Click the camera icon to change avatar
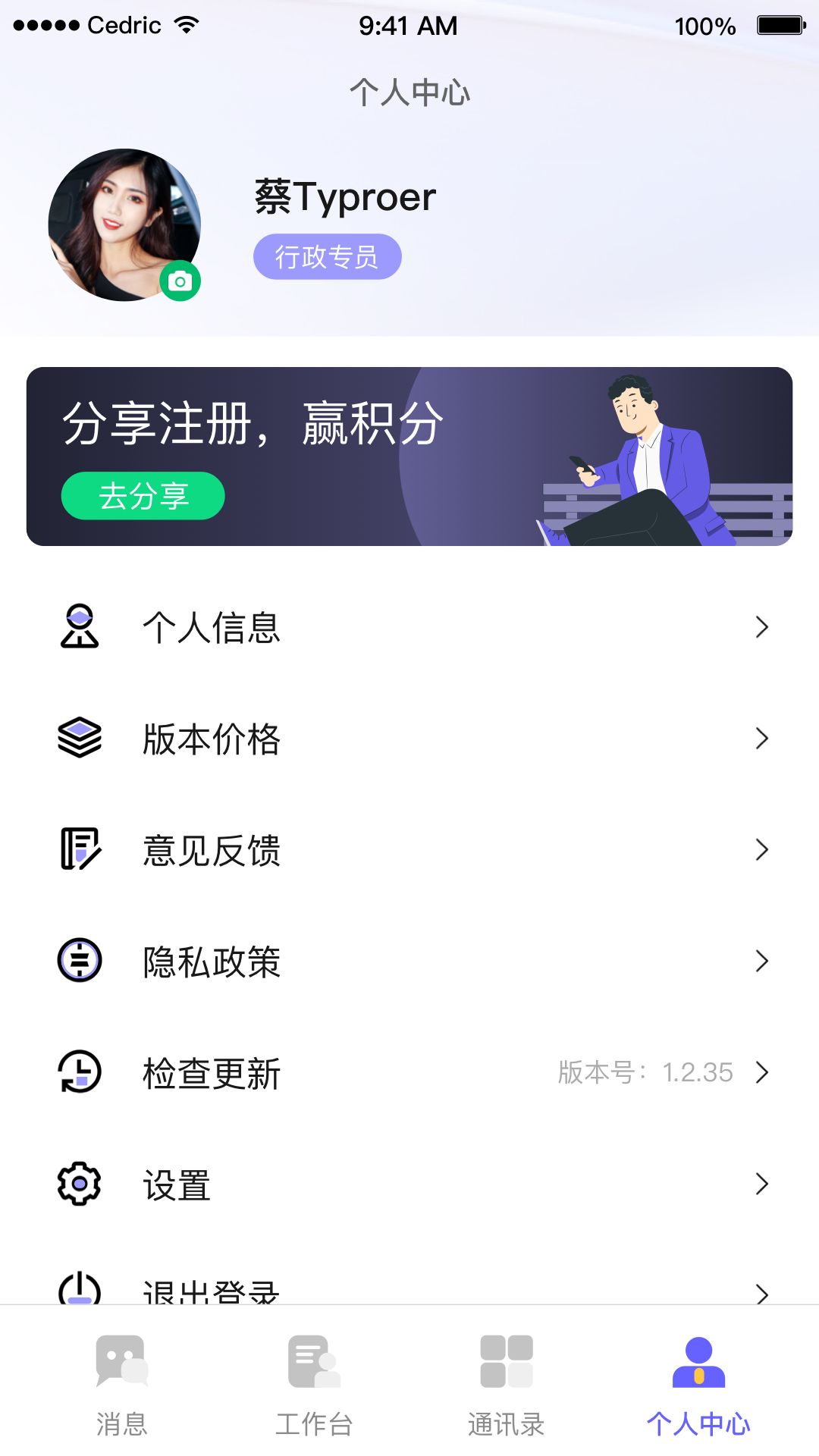819x1456 pixels. pos(180,281)
